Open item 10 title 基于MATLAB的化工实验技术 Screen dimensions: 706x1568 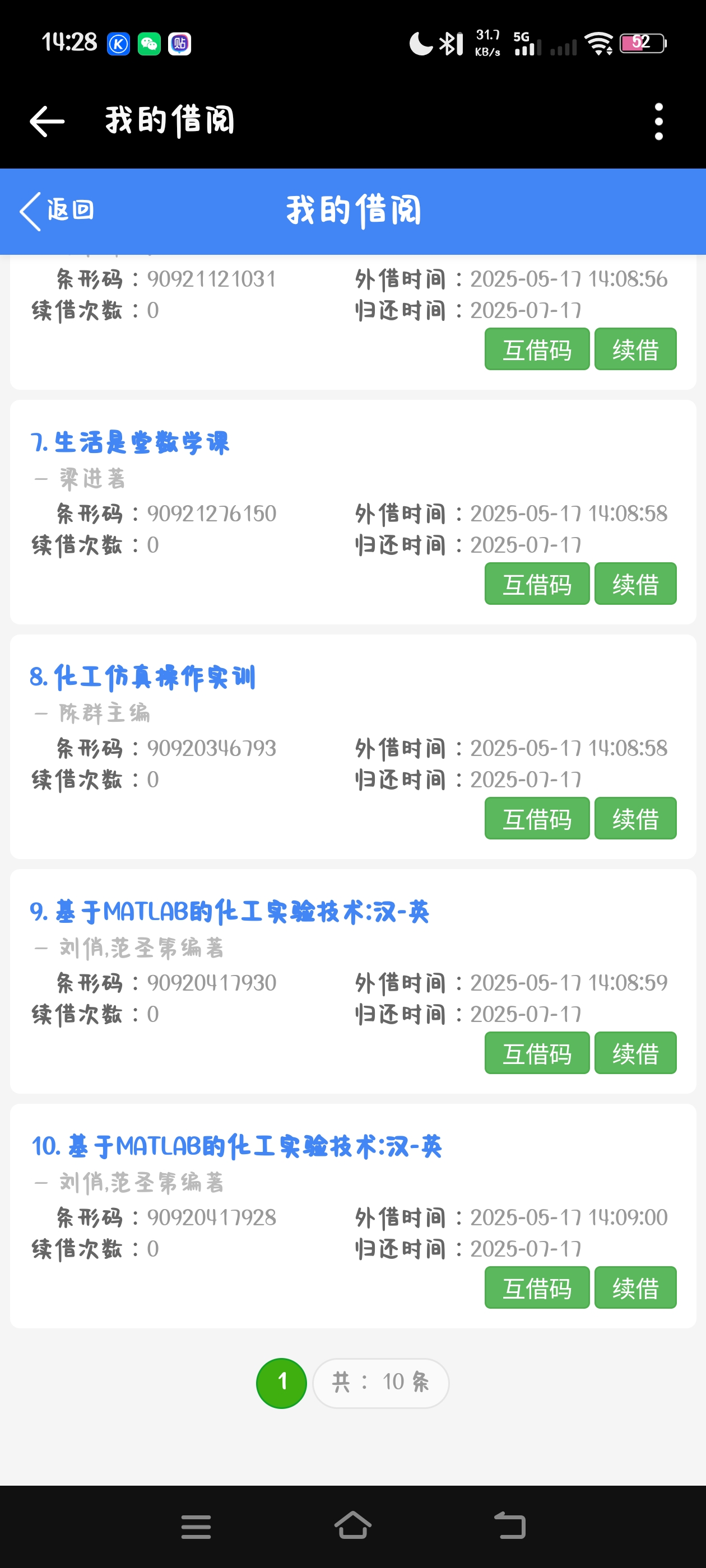click(x=237, y=1146)
